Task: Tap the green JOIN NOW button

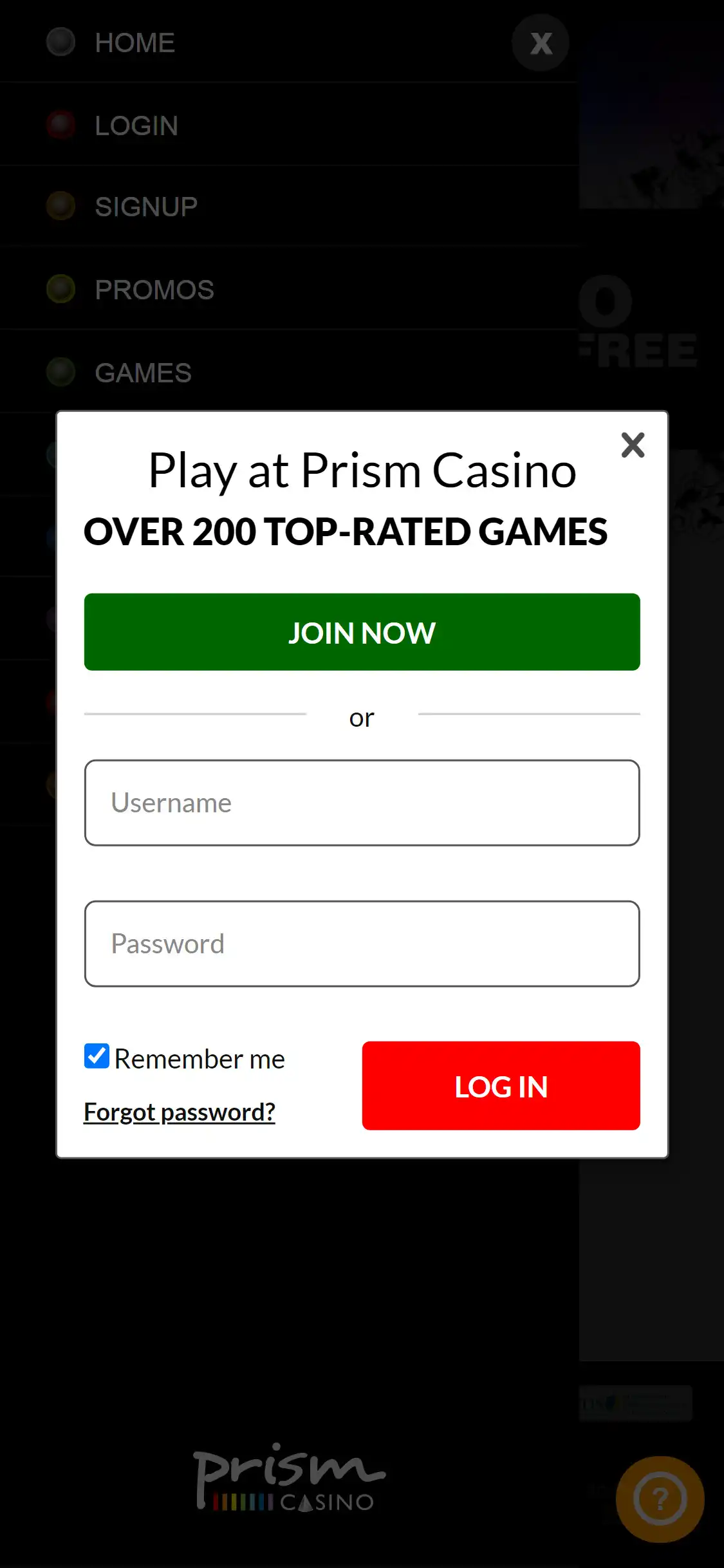Action: [x=362, y=632]
